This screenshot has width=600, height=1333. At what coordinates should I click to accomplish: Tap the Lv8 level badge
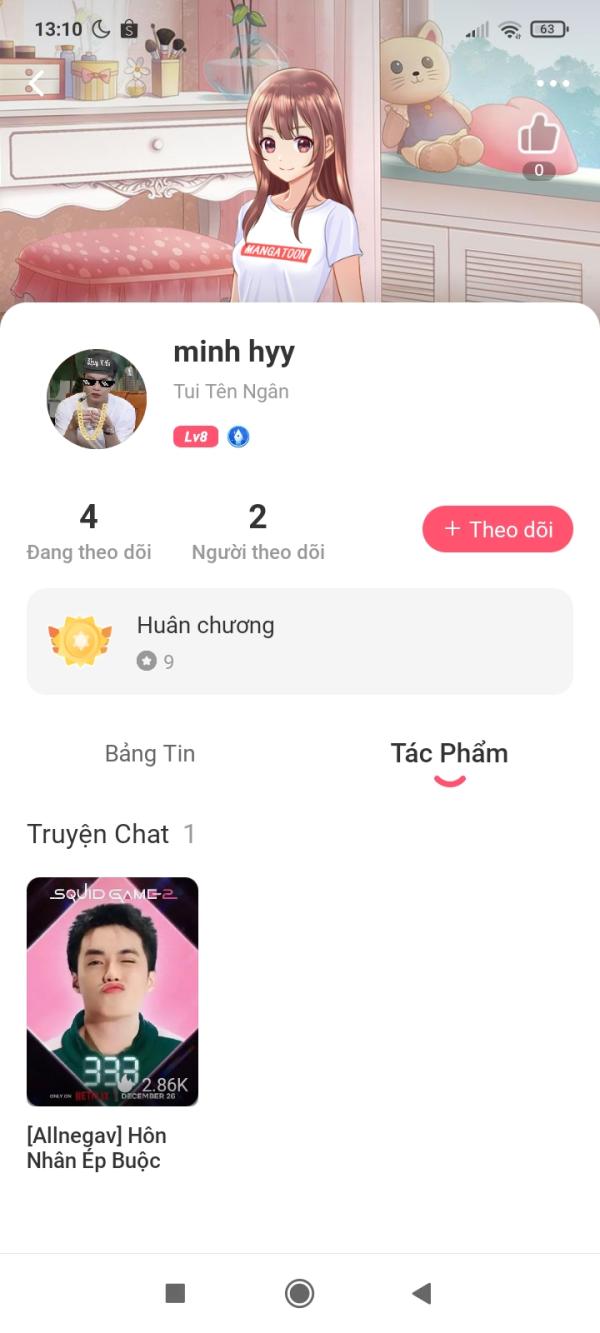click(195, 437)
